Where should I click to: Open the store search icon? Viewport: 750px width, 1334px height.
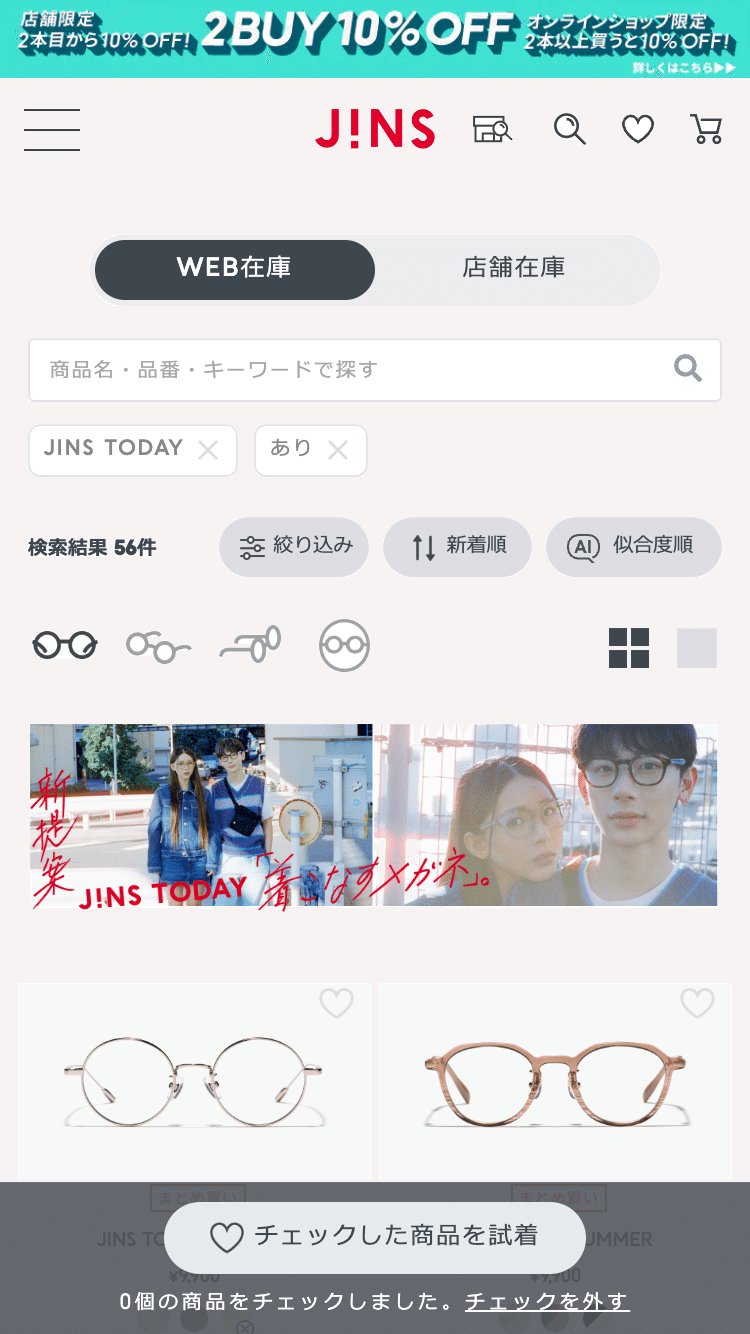click(x=491, y=129)
